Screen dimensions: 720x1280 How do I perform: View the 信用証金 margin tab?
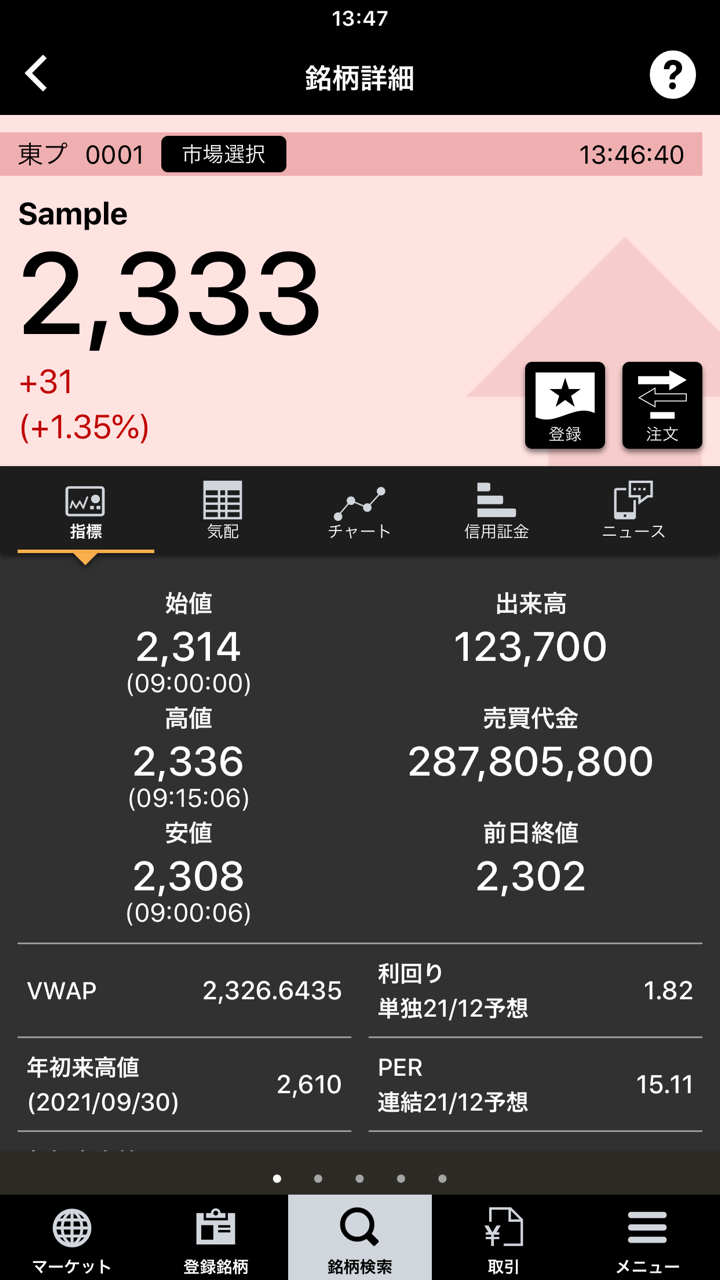496,512
